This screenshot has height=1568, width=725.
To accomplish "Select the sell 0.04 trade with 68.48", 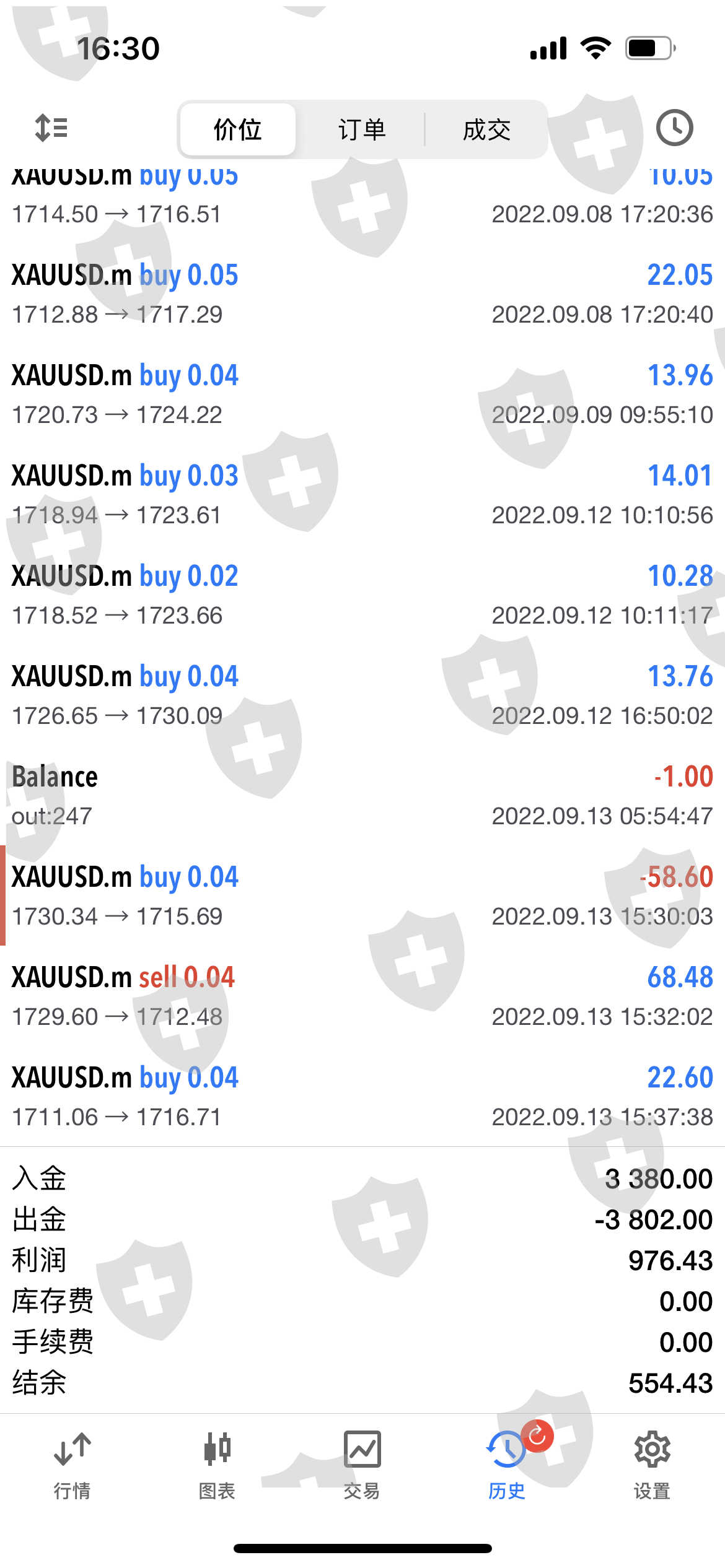I will click(362, 996).
